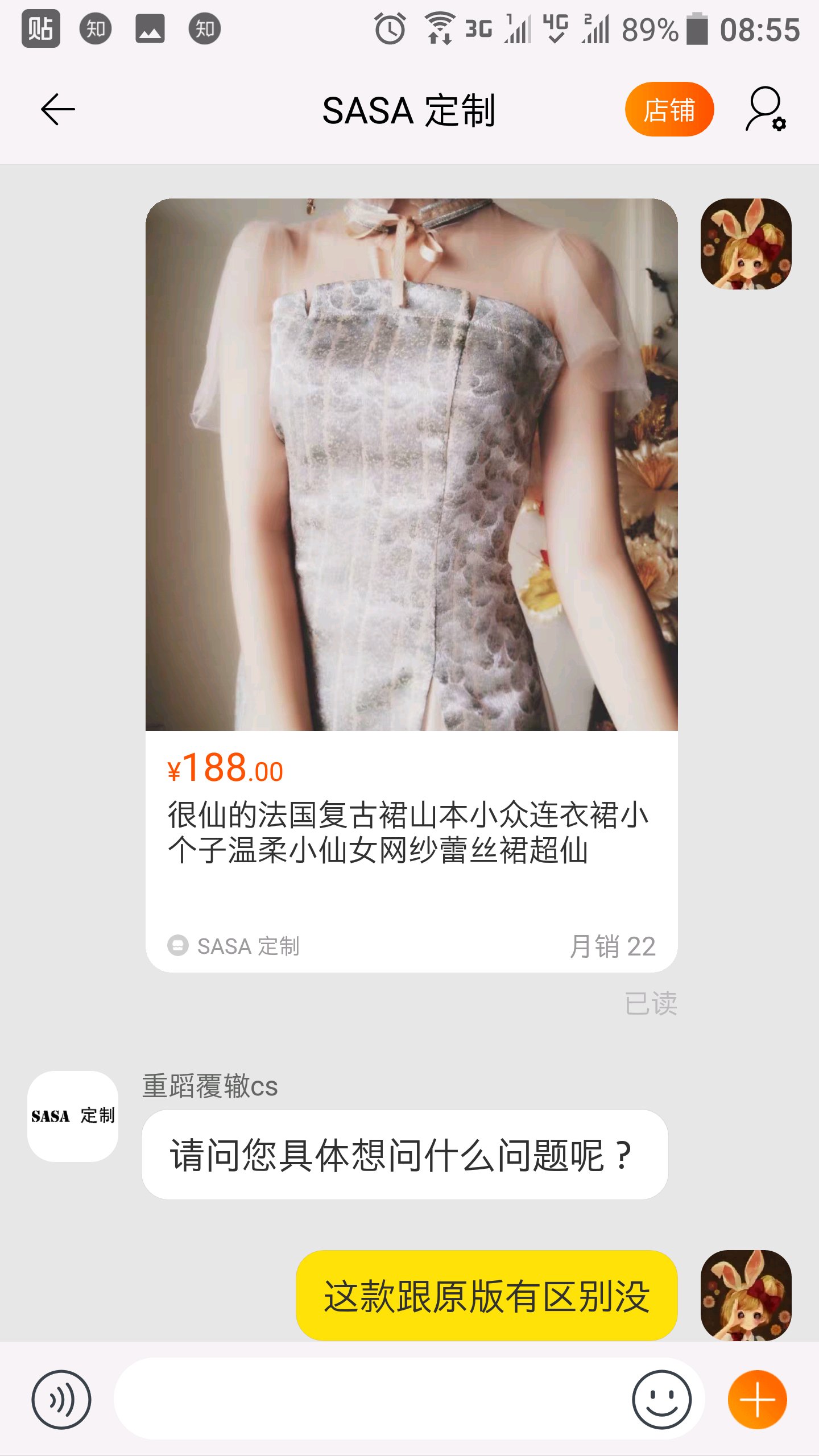The width and height of the screenshot is (819, 1456).
Task: Tap the message text field
Action: 370,1399
